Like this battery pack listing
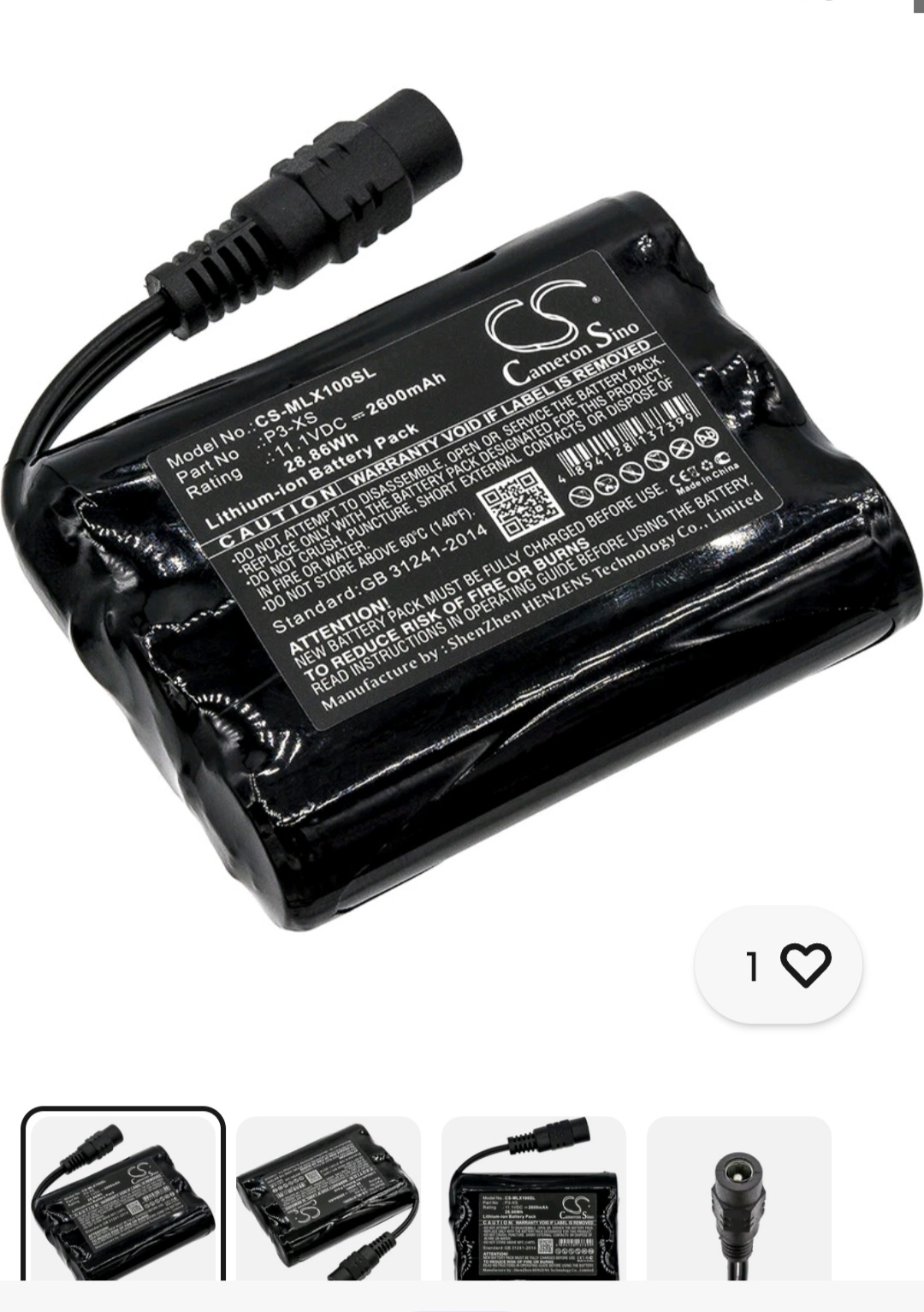Image resolution: width=924 pixels, height=1312 pixels. point(805,965)
